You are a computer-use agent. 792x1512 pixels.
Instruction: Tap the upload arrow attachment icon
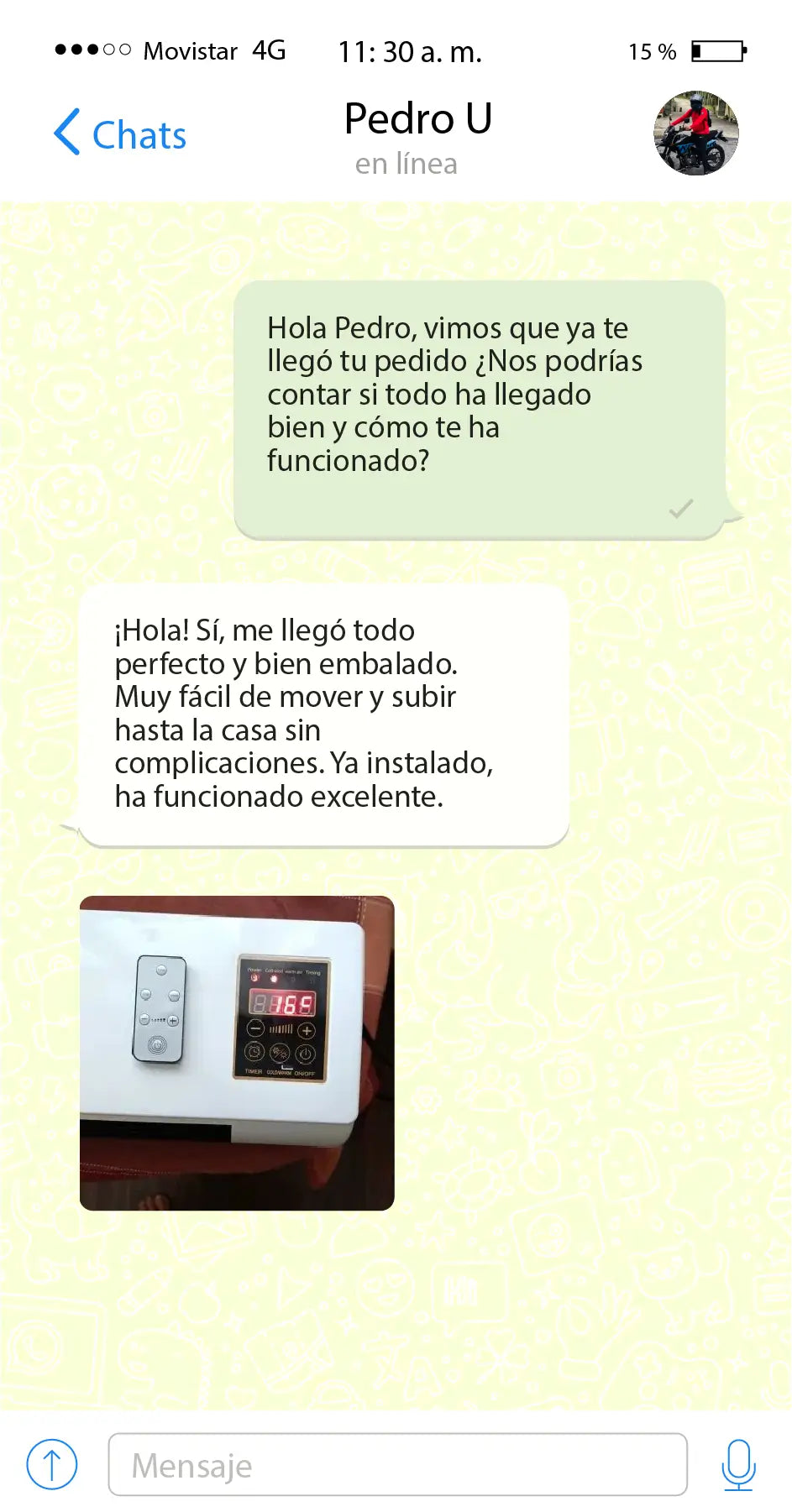[x=52, y=1465]
